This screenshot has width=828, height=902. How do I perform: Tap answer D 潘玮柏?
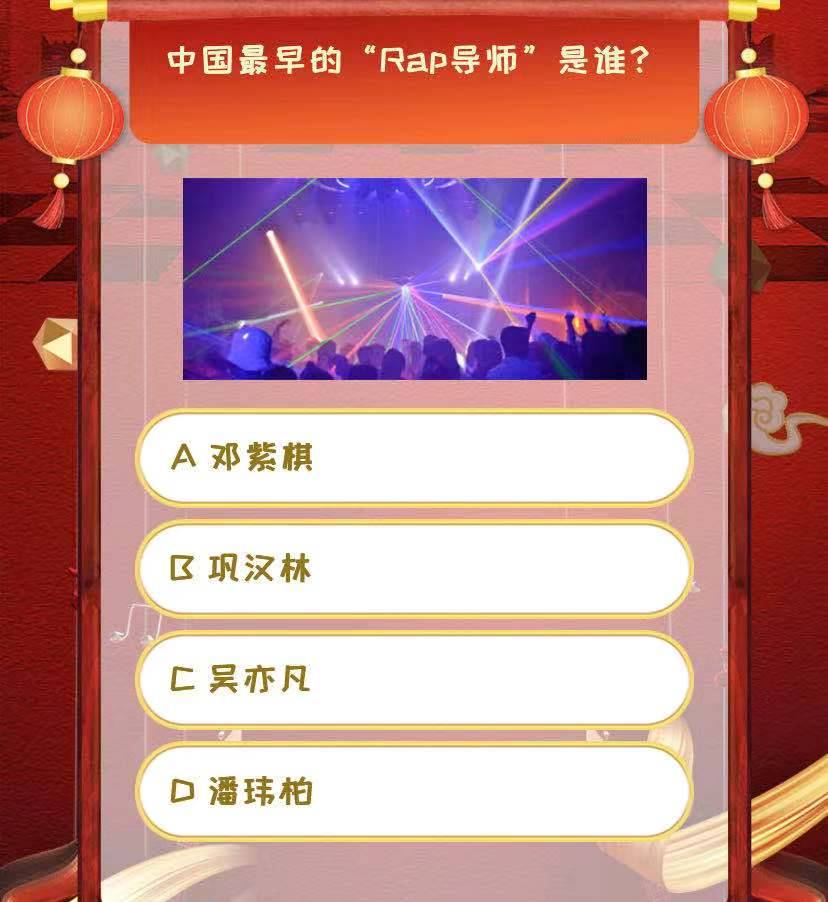click(x=413, y=792)
